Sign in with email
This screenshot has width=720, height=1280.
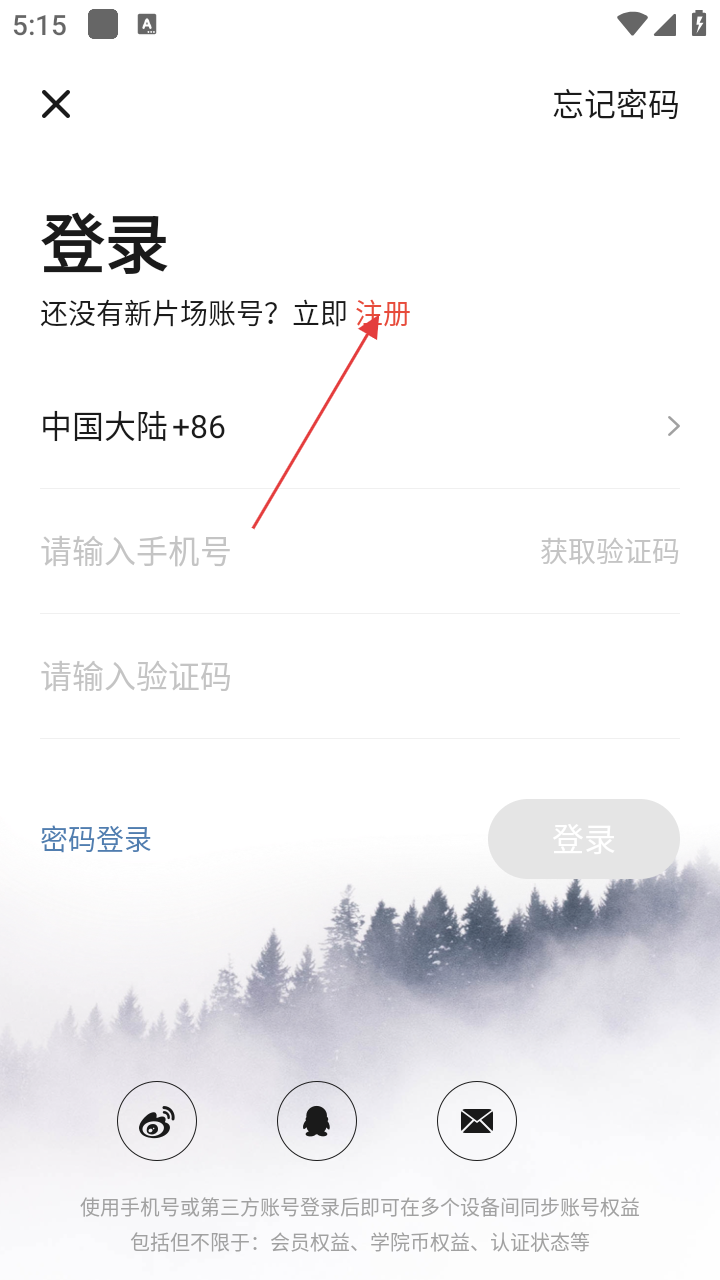[x=477, y=1121]
